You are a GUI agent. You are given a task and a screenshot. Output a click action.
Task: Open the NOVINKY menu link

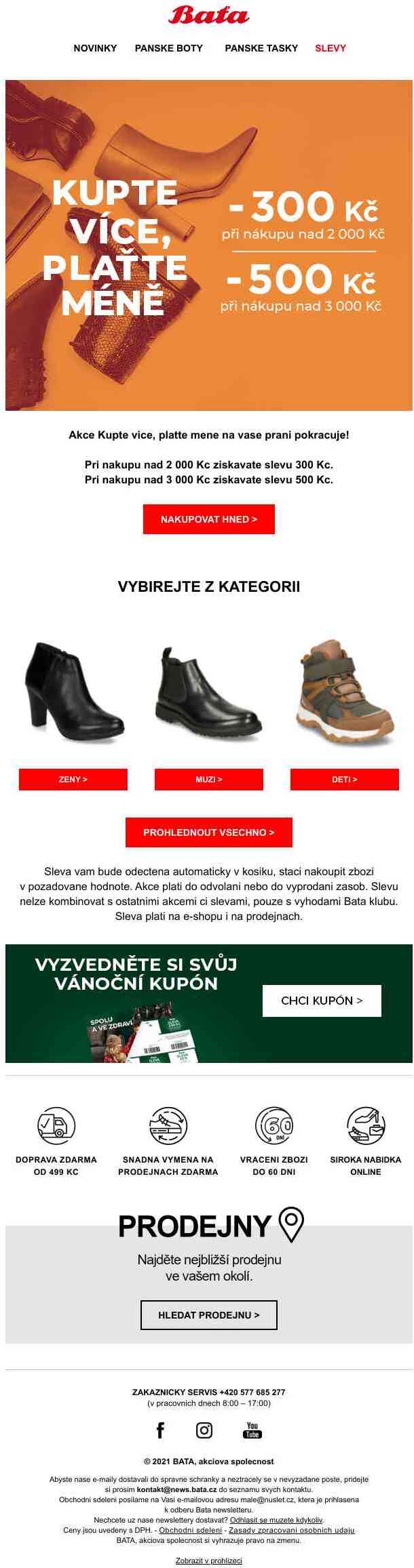click(95, 48)
